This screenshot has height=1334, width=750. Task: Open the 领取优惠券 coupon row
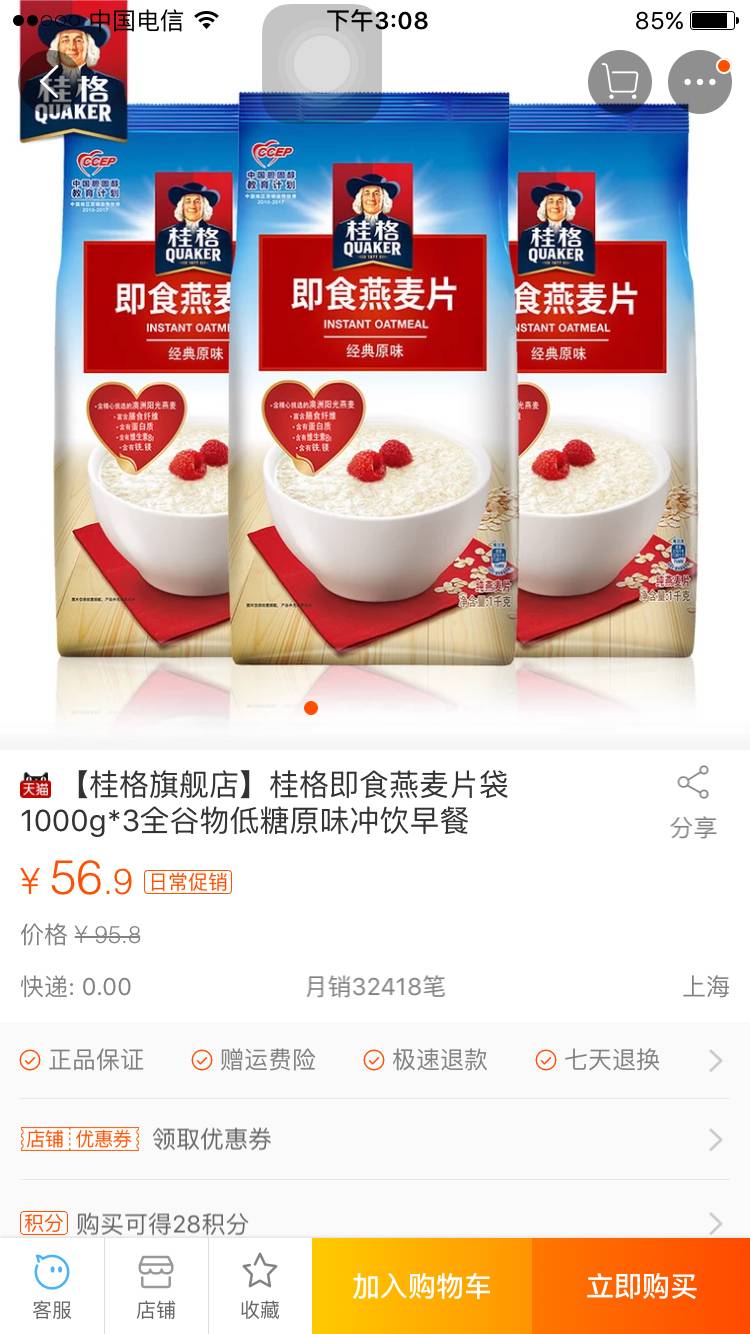point(375,1139)
